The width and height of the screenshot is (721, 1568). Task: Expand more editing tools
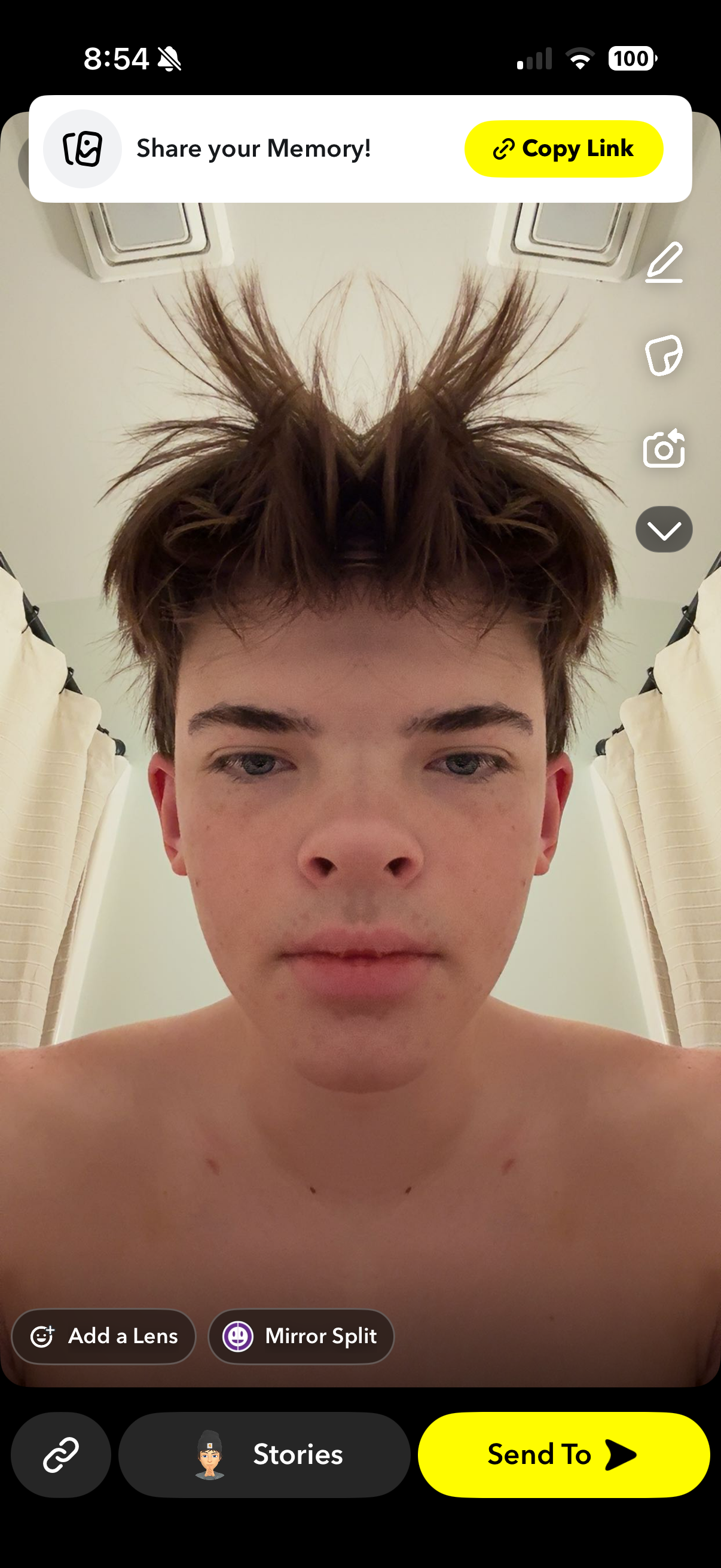tap(663, 530)
